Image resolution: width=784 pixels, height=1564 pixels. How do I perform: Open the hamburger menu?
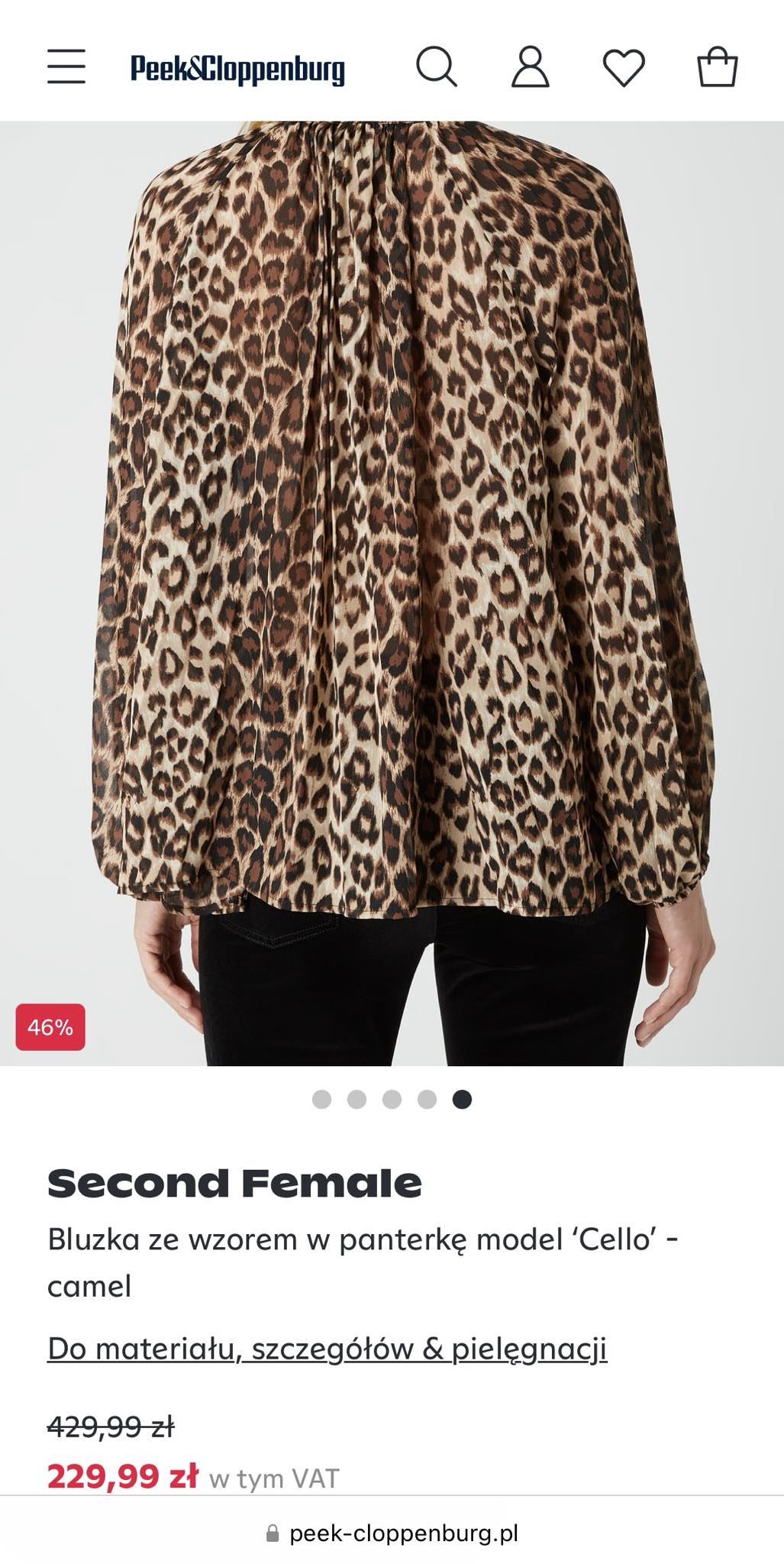[66, 66]
